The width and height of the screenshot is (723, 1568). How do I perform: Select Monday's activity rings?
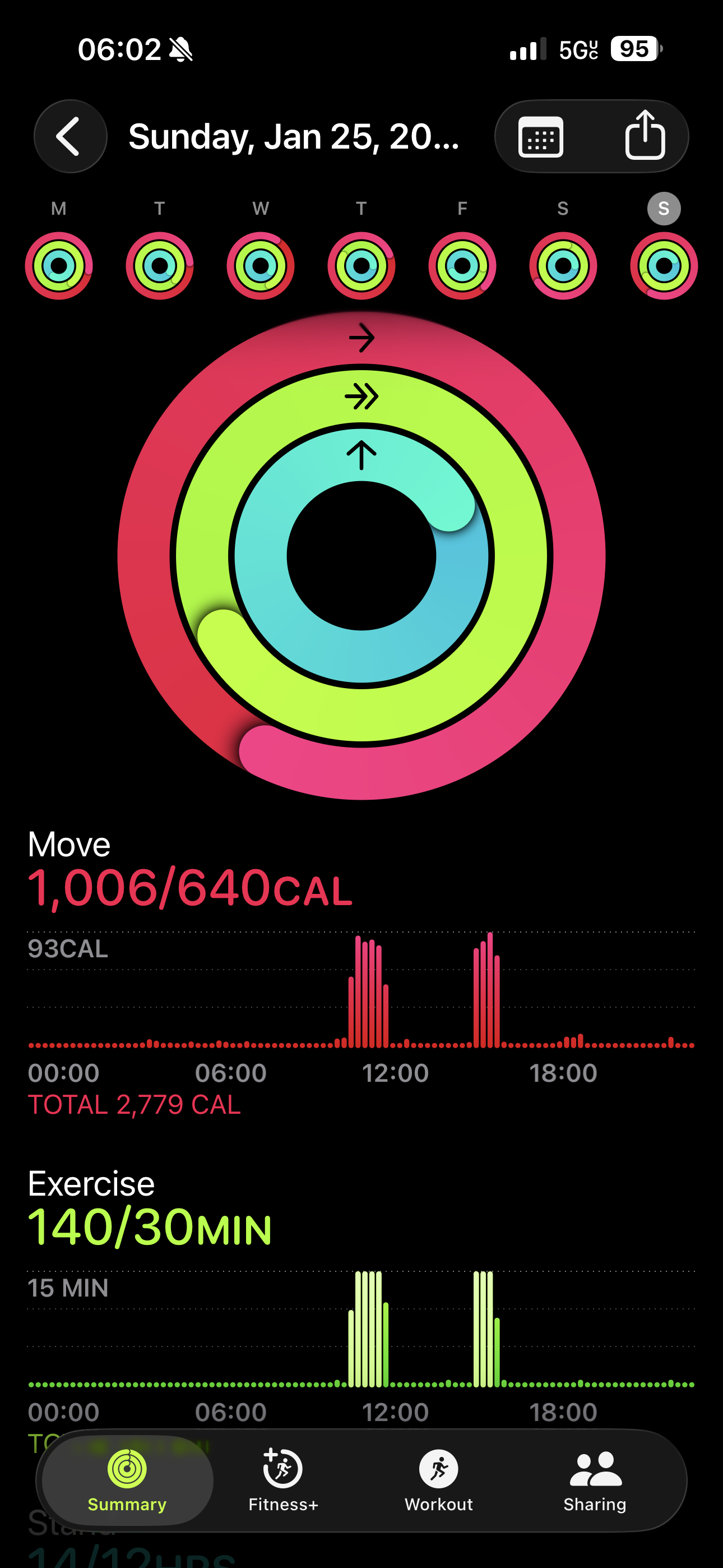[x=59, y=265]
